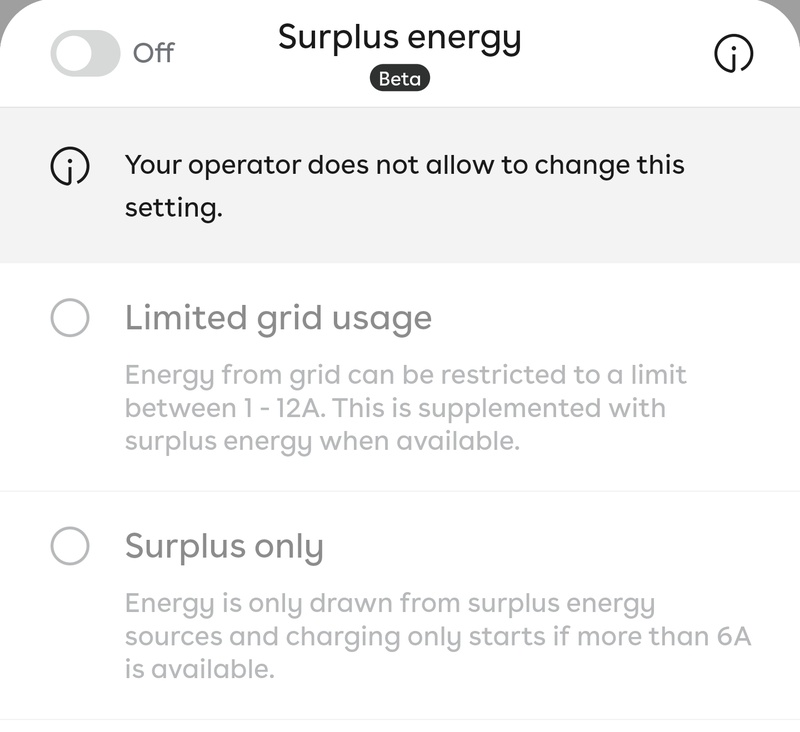
Task: Open the info icon beside Surplus energy
Action: (x=734, y=54)
